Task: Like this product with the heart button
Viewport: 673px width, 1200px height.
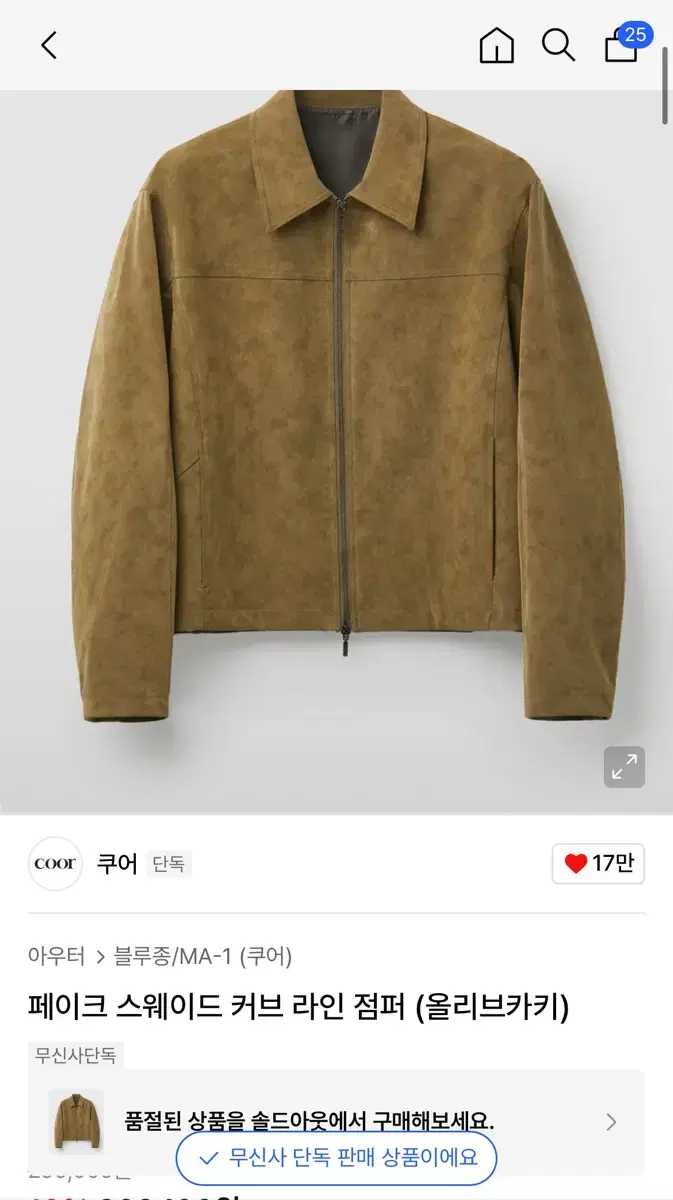Action: coord(598,864)
